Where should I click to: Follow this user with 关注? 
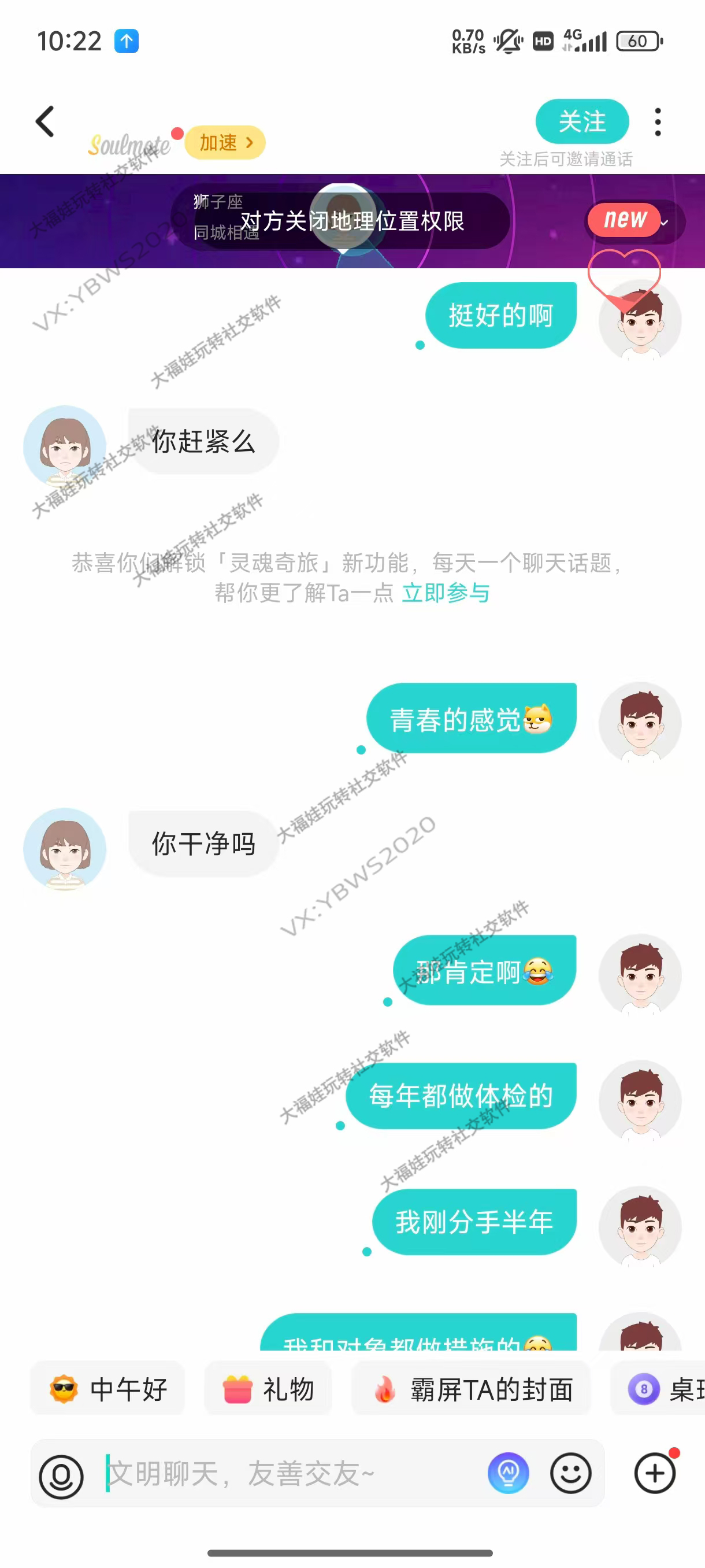tap(581, 121)
